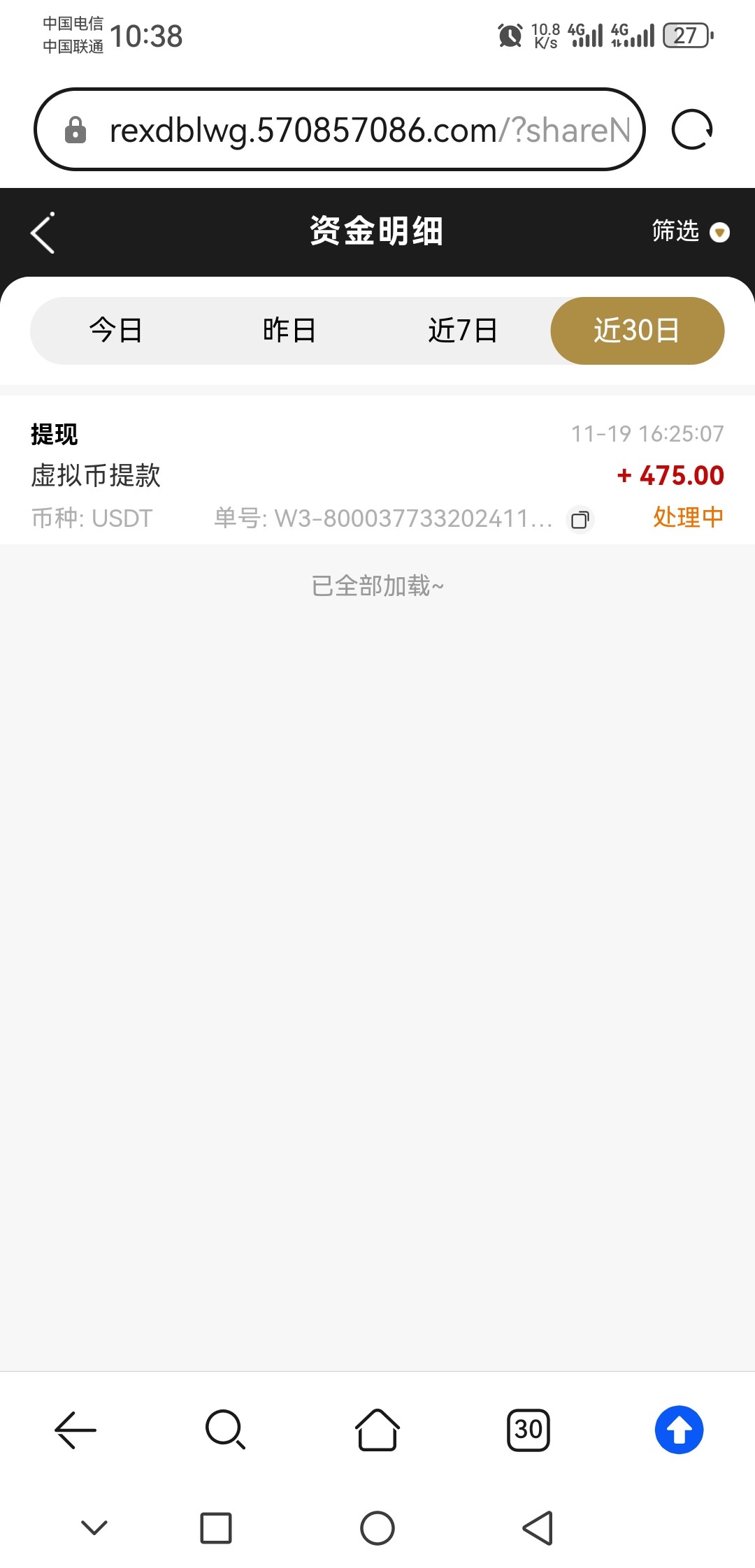
Task: Select the 昨日 tab
Action: (289, 331)
